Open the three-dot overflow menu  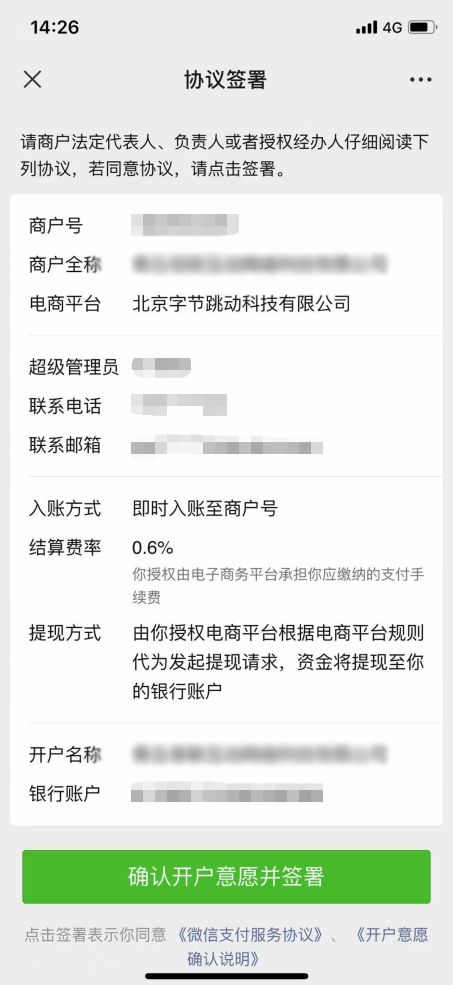[420, 80]
